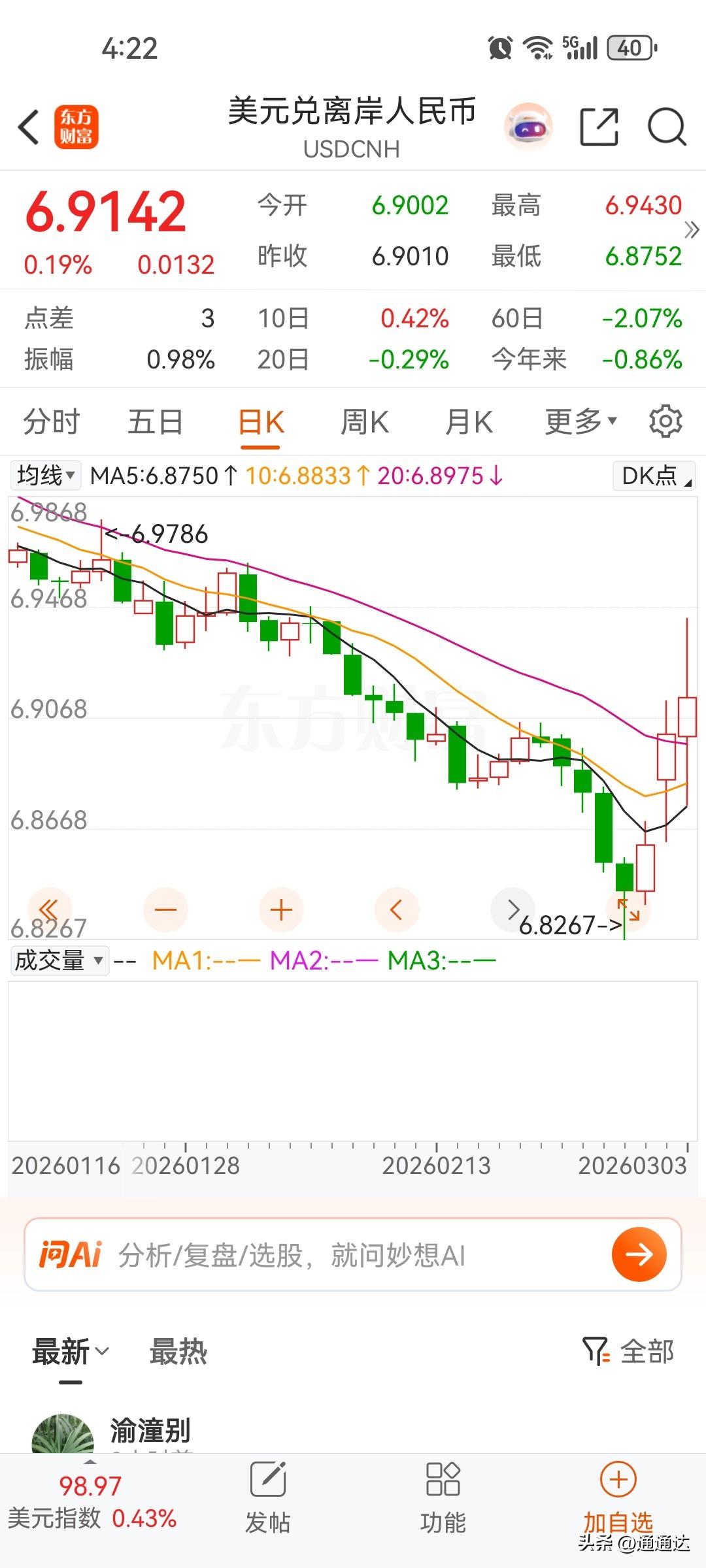This screenshot has height=1568, width=706.
Task: Open chart settings via the gear icon
Action: tap(666, 421)
